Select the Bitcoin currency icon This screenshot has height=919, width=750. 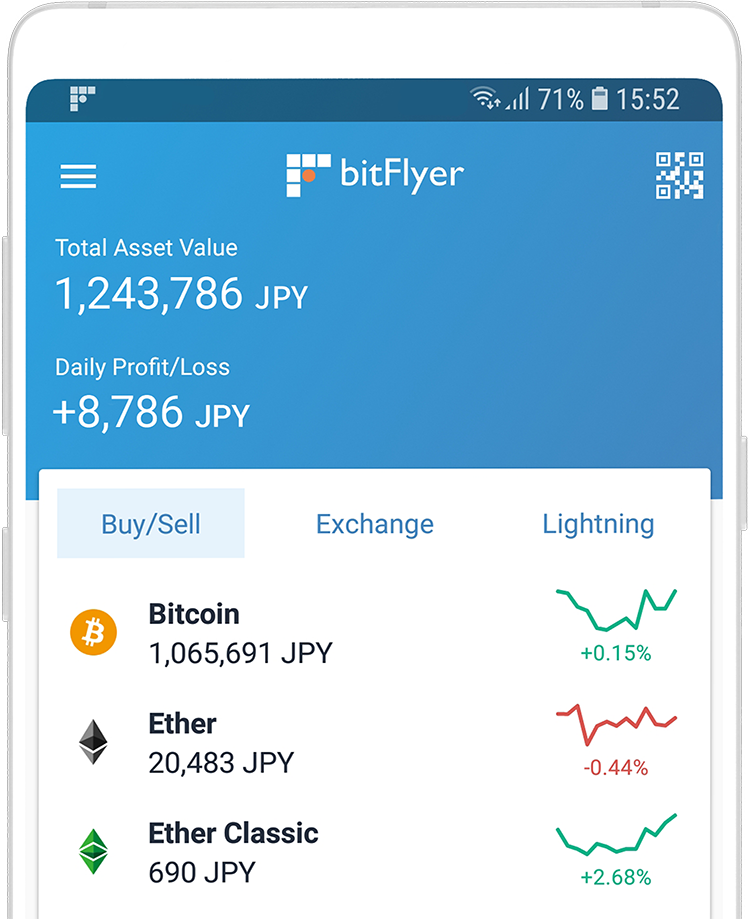click(92, 631)
